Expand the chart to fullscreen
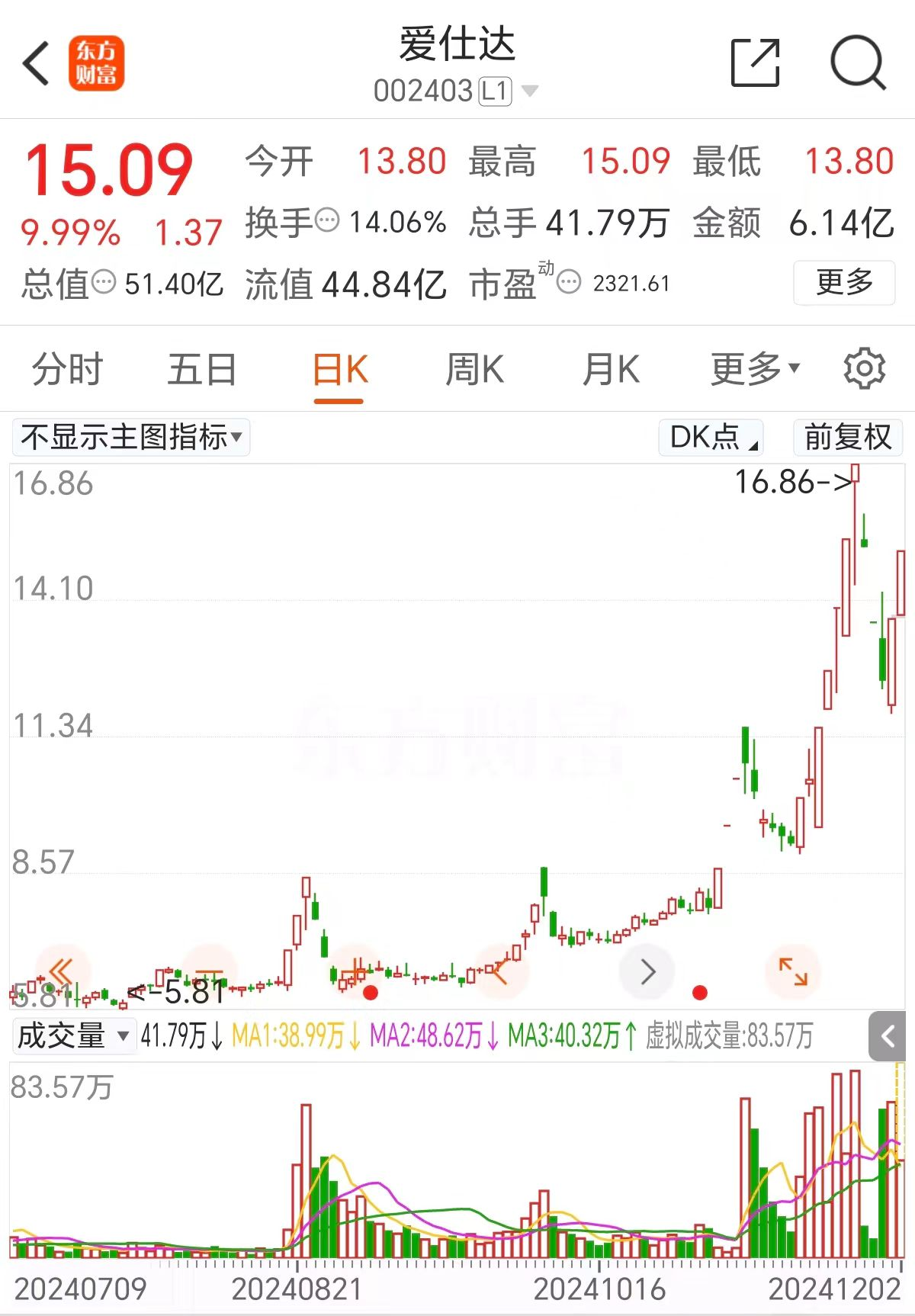 click(x=792, y=972)
